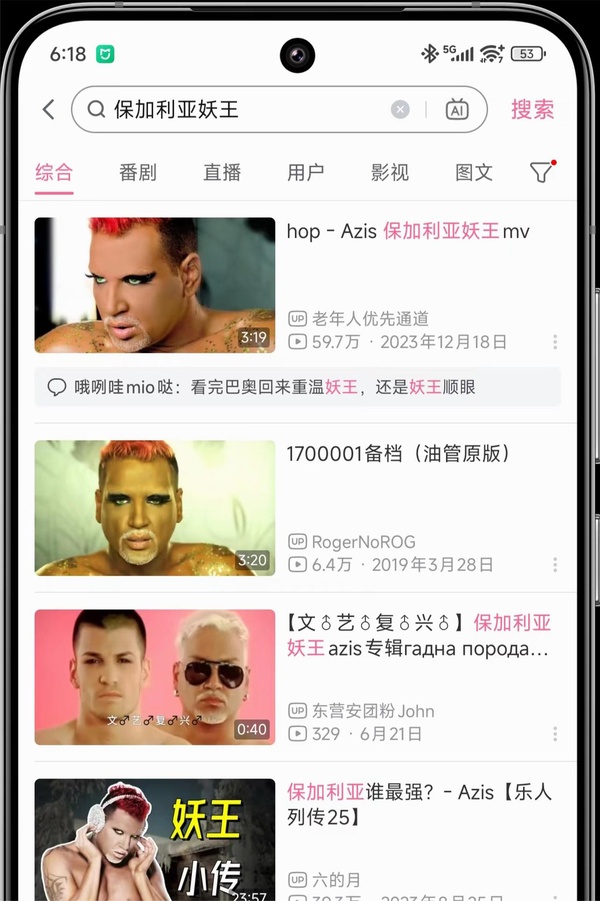The width and height of the screenshot is (600, 901).
Task: Open the AI search icon
Action: click(457, 110)
